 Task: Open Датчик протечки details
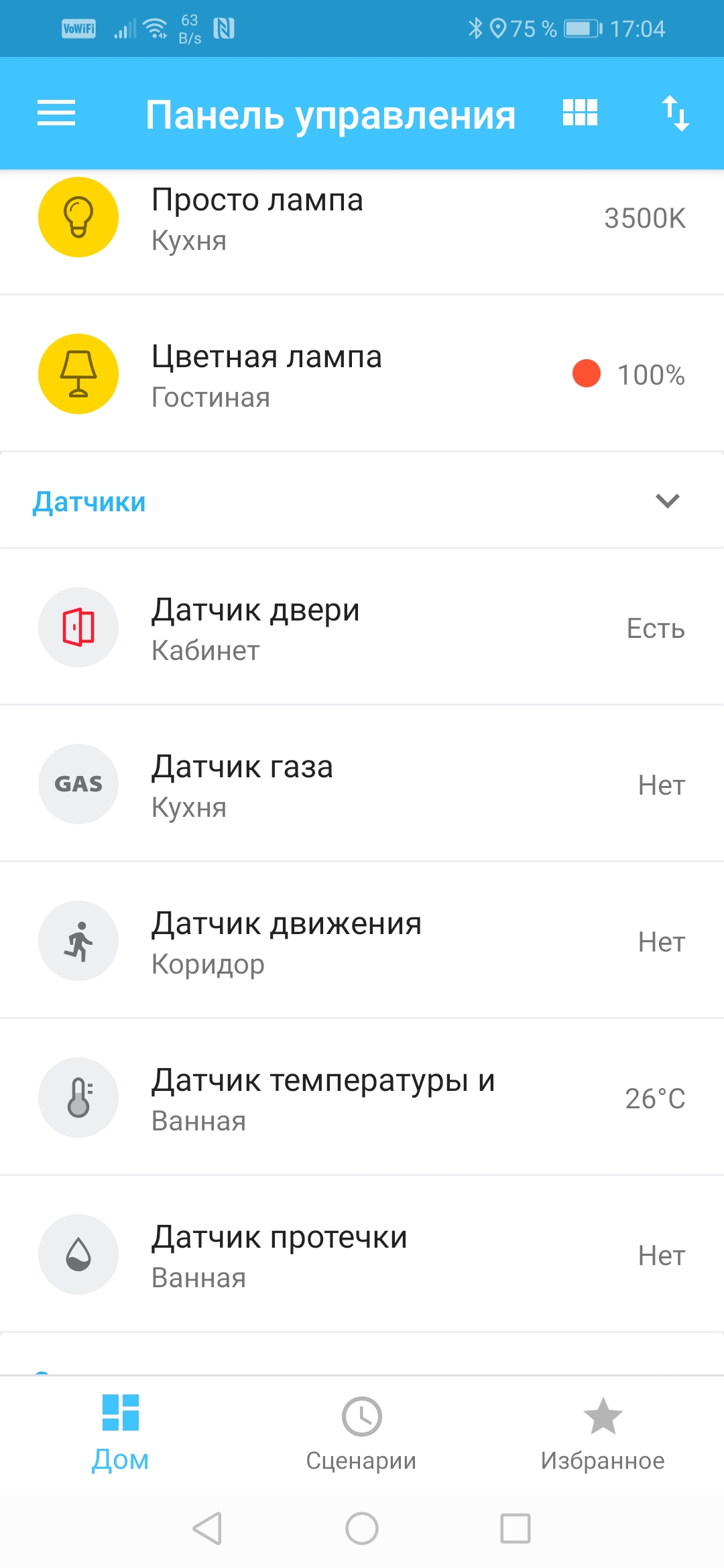pyautogui.click(x=362, y=1255)
